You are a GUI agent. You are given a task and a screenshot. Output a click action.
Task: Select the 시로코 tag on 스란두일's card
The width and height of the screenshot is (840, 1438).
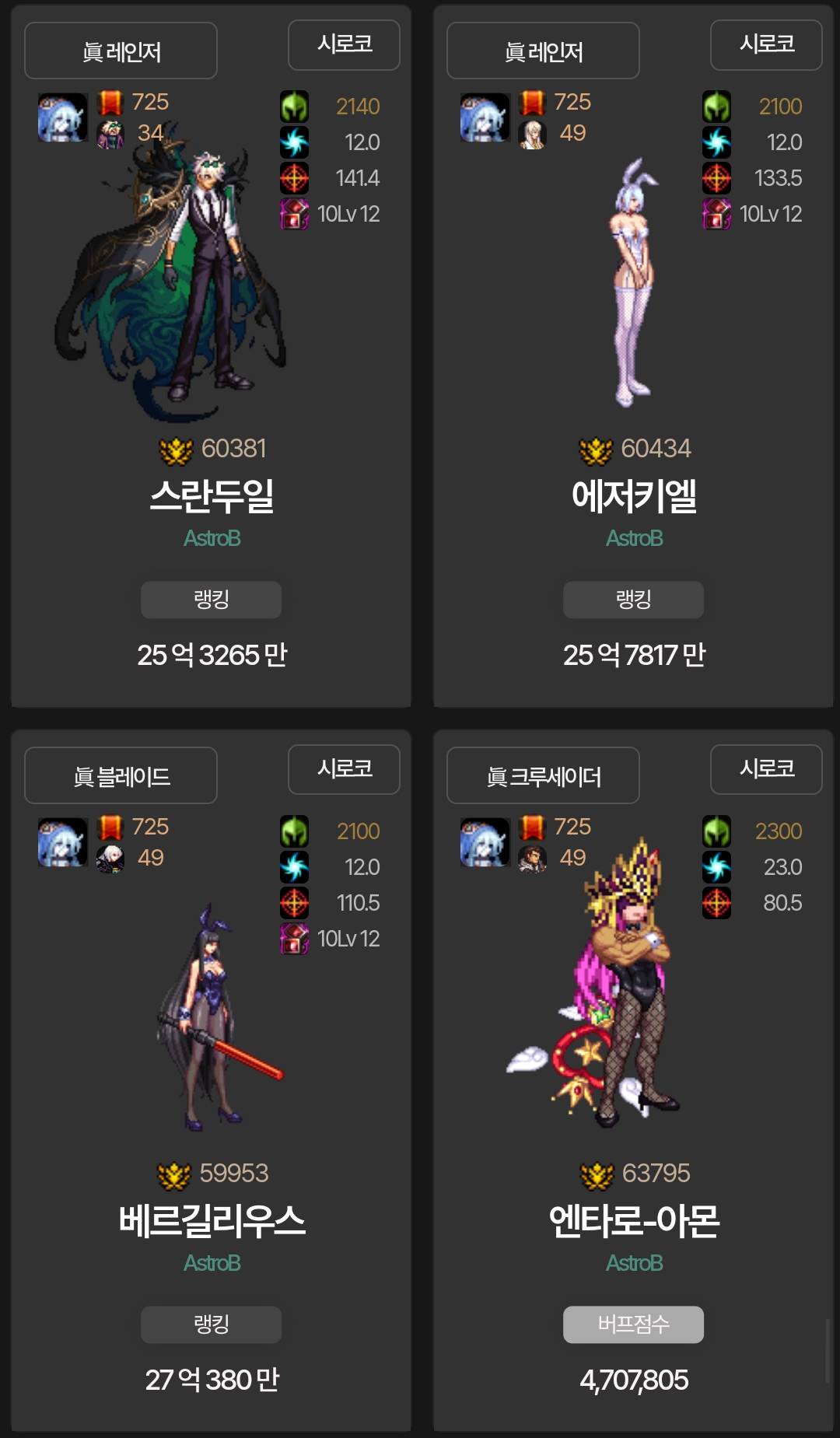point(344,45)
